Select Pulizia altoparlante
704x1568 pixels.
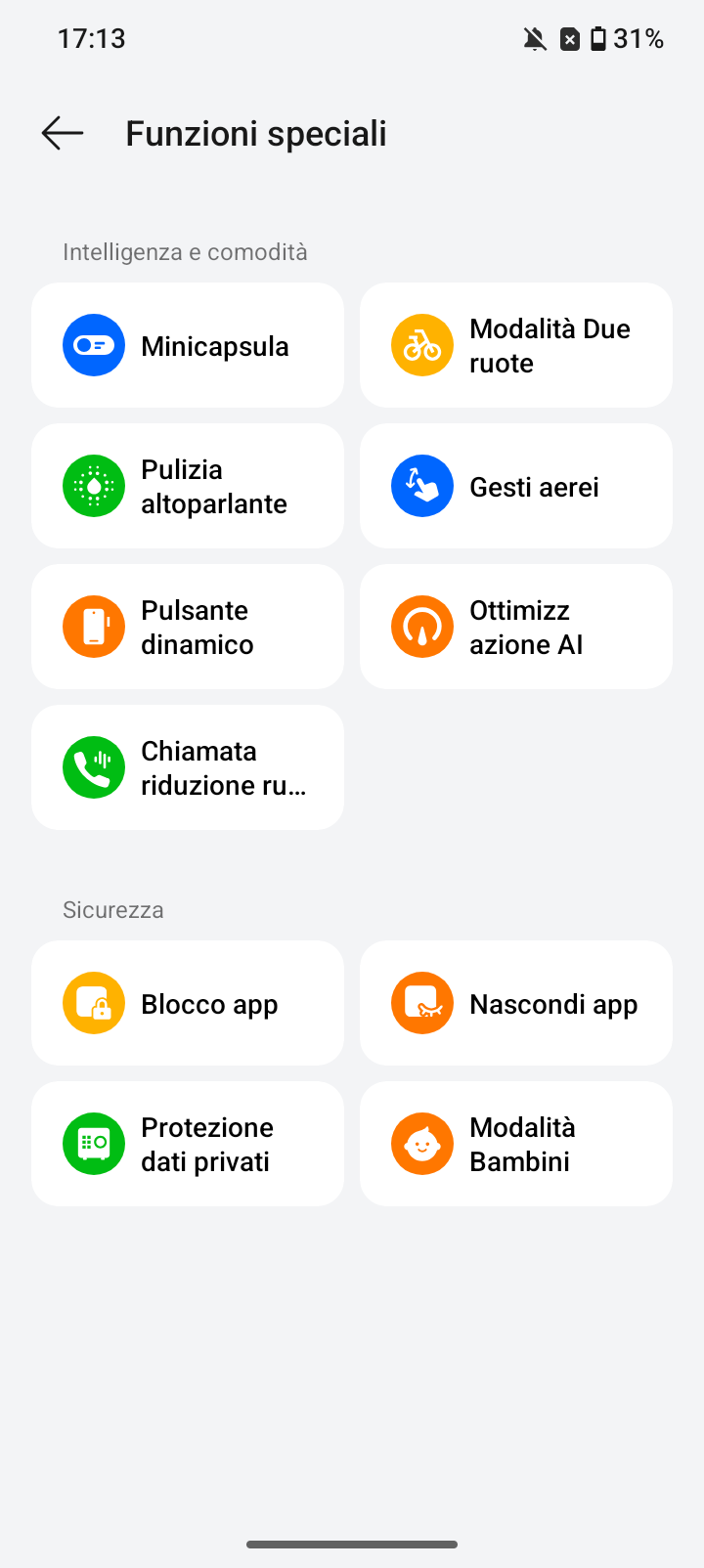(x=188, y=486)
